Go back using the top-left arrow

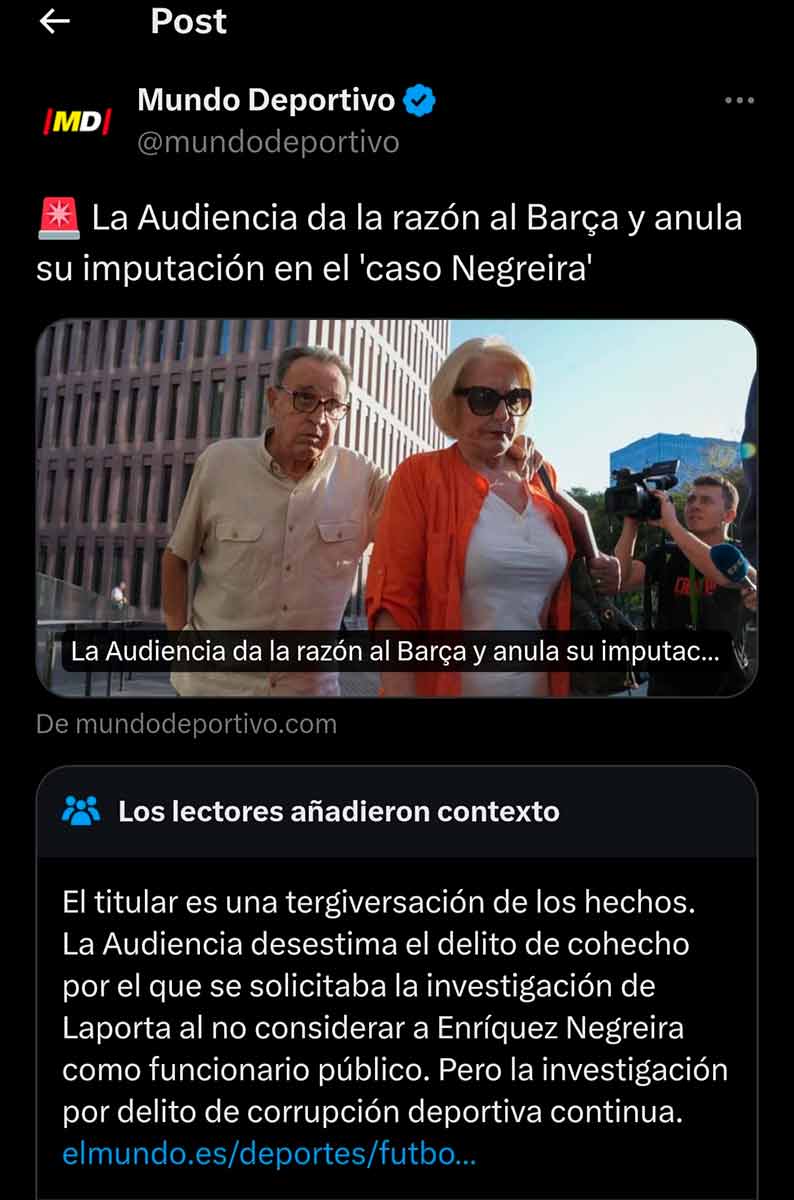(x=54, y=22)
